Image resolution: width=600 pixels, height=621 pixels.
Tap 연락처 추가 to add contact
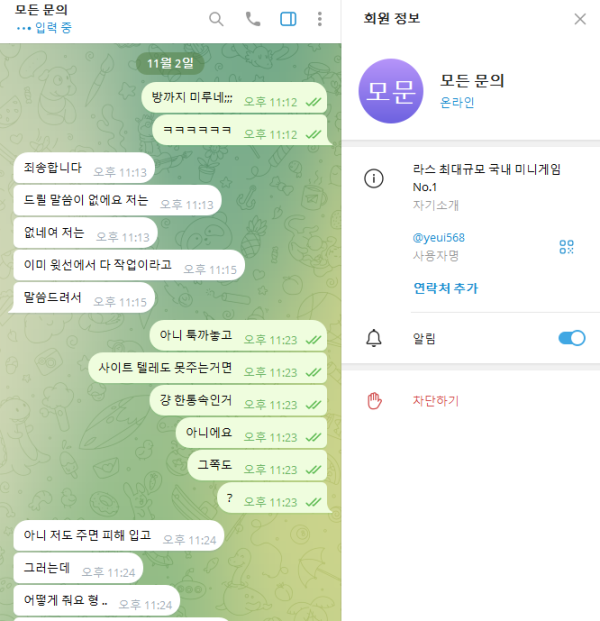click(445, 288)
